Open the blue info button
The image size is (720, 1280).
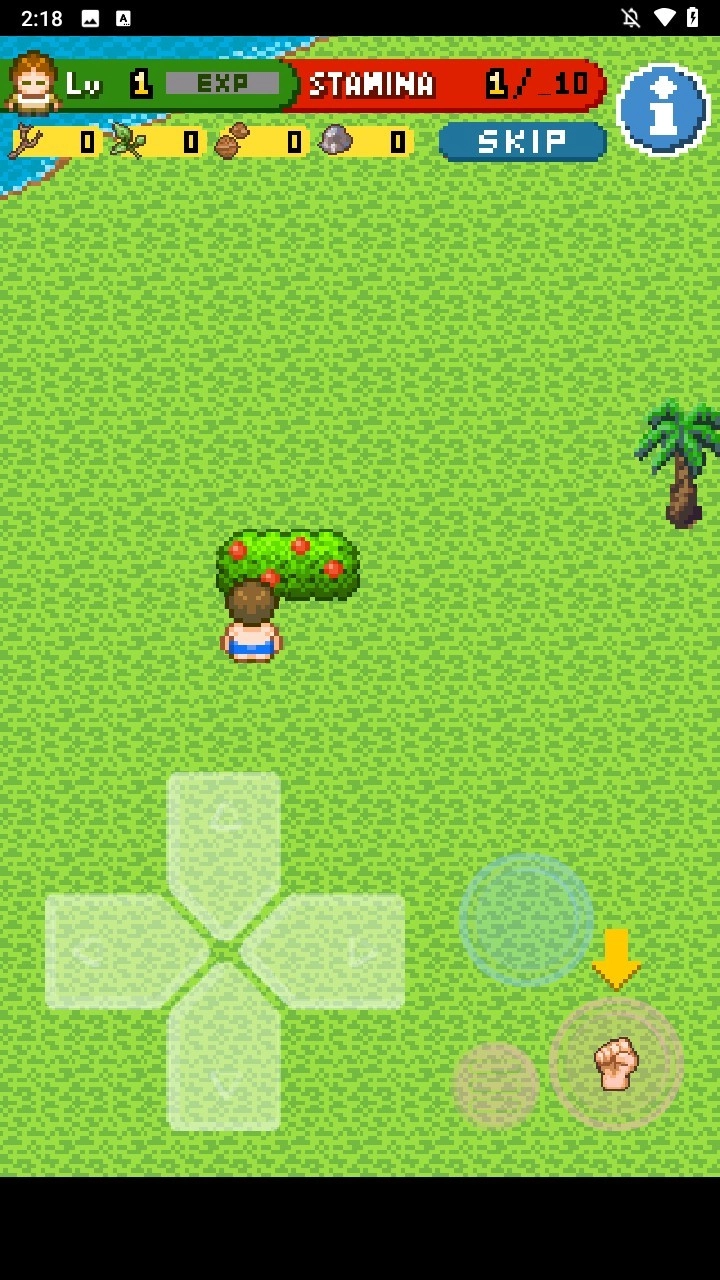point(662,110)
